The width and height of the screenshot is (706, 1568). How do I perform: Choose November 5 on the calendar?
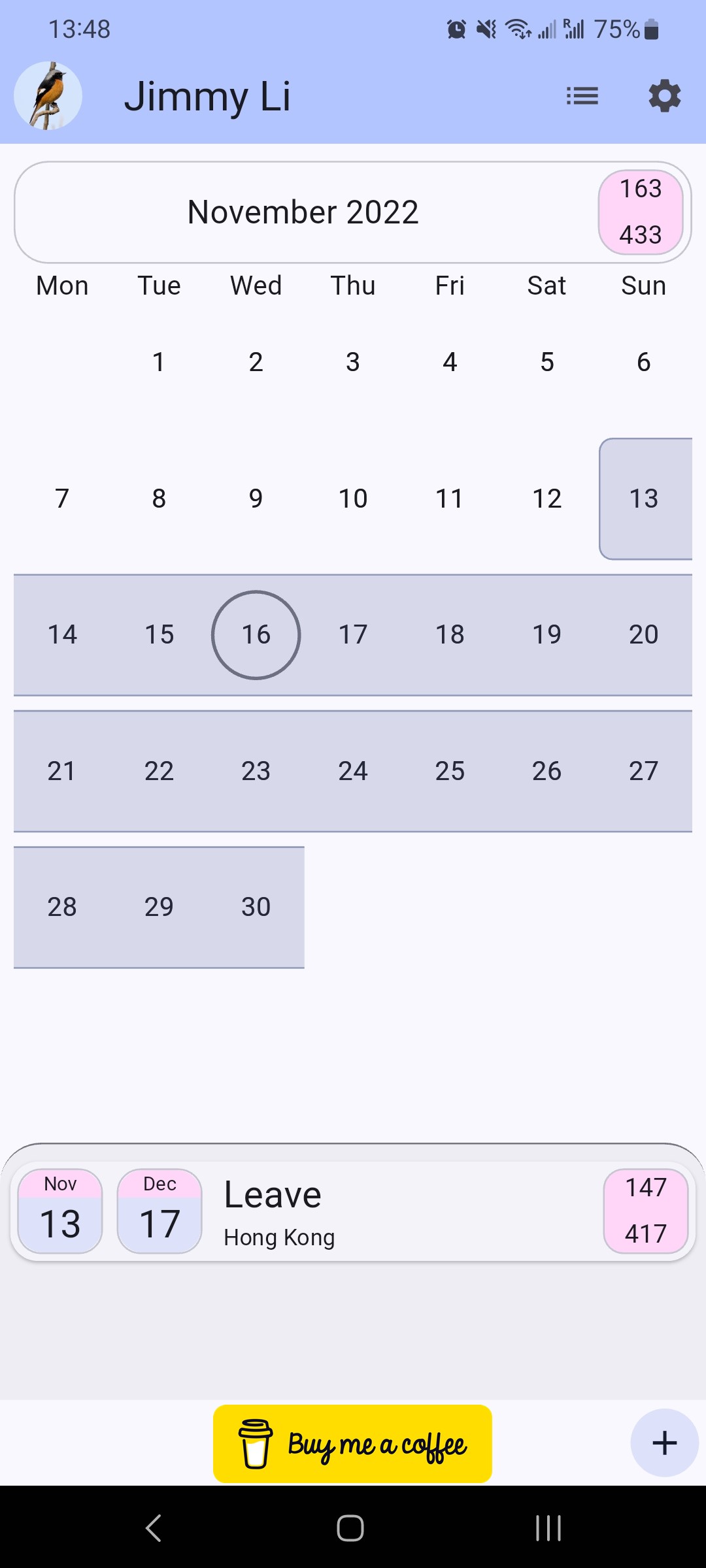tap(547, 362)
